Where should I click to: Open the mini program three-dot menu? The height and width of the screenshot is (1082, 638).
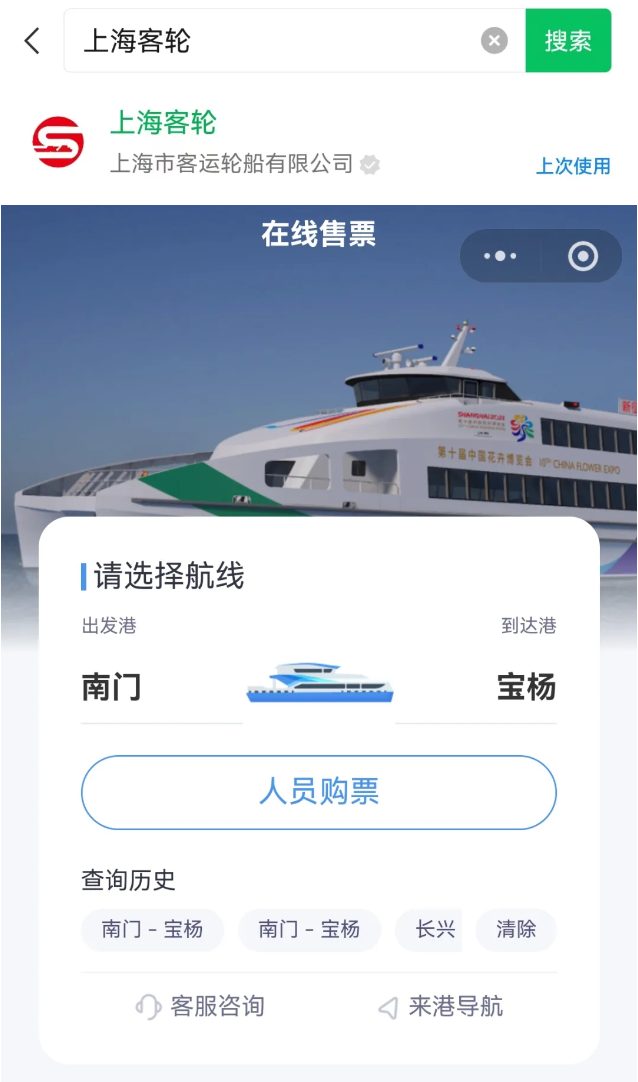pos(500,256)
